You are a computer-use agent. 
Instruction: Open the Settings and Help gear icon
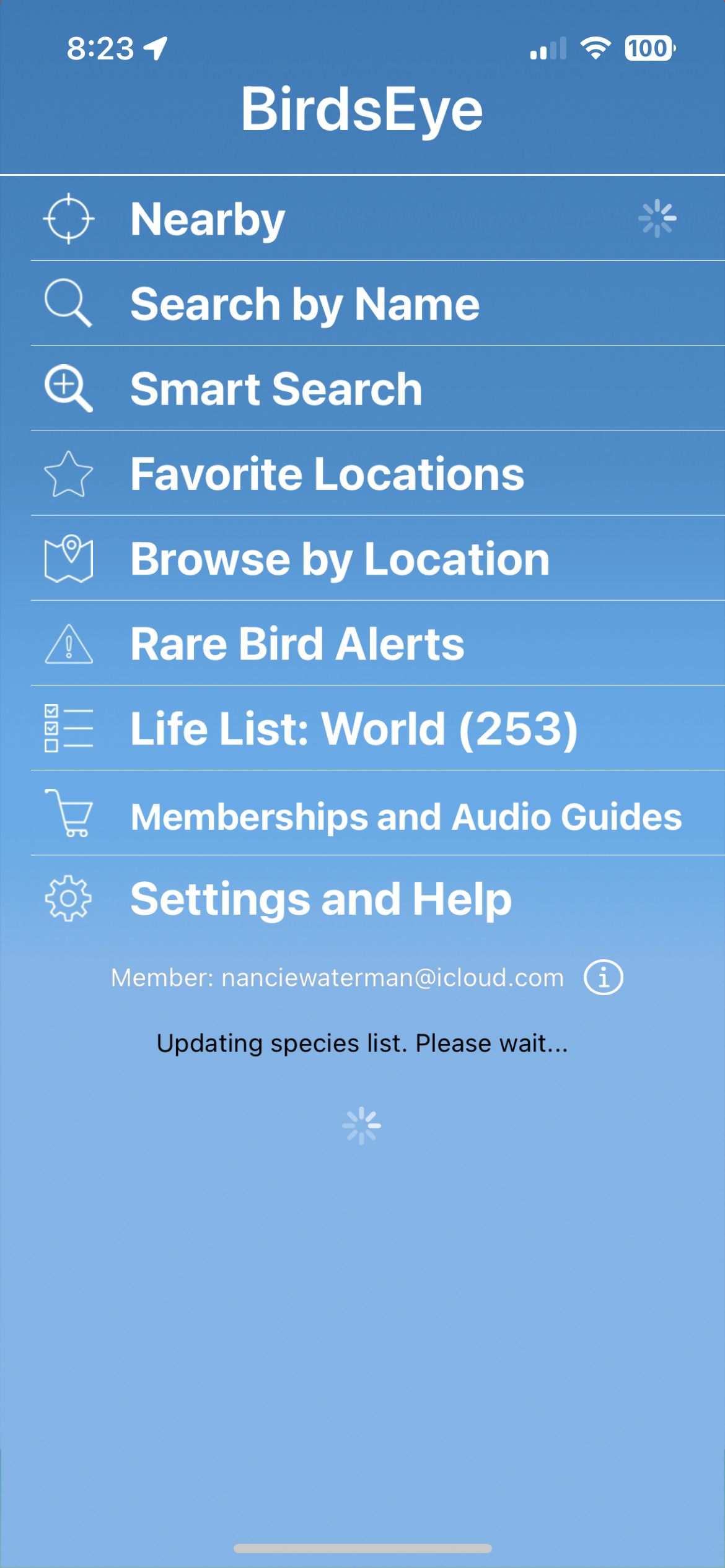[x=68, y=899]
